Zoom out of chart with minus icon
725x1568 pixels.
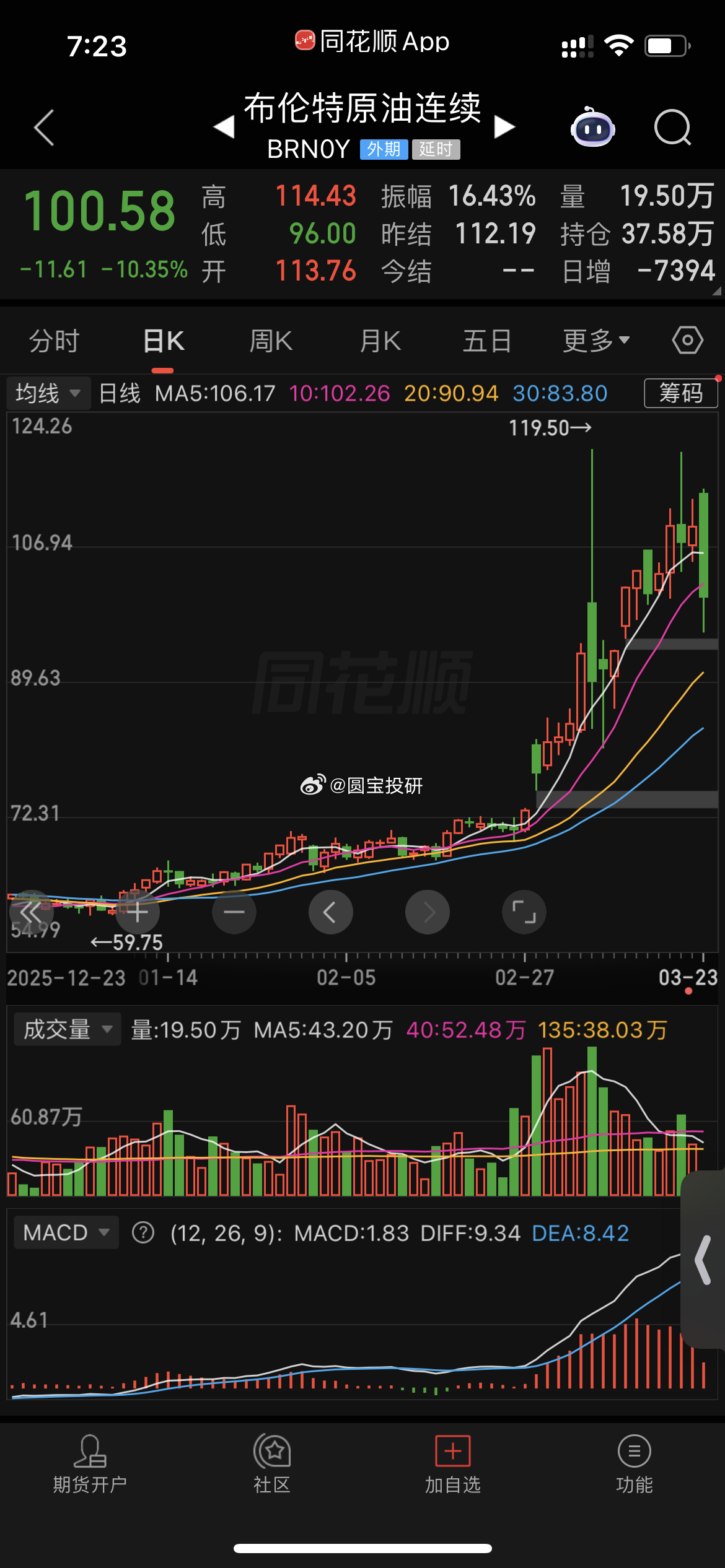[x=234, y=912]
